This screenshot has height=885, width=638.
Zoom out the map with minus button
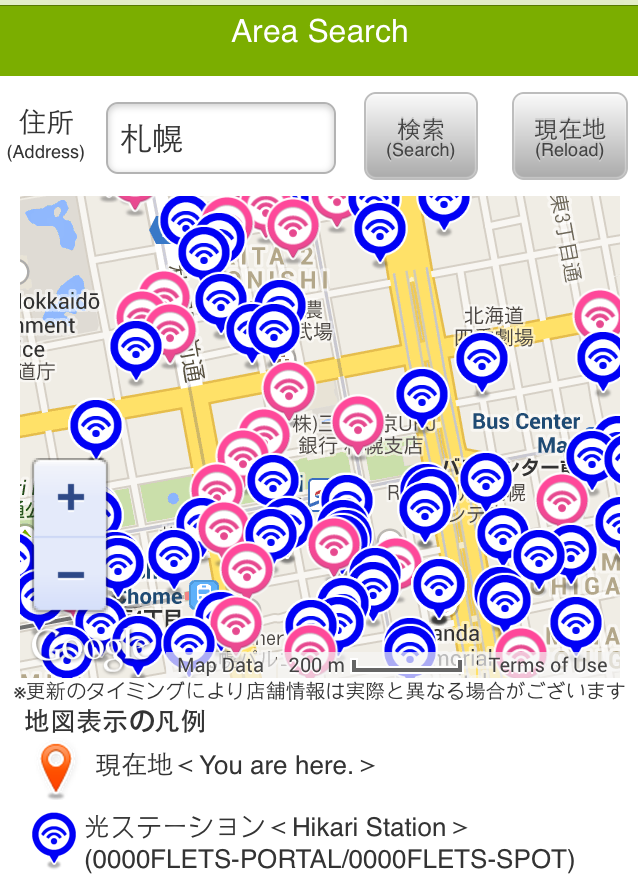(x=70, y=574)
